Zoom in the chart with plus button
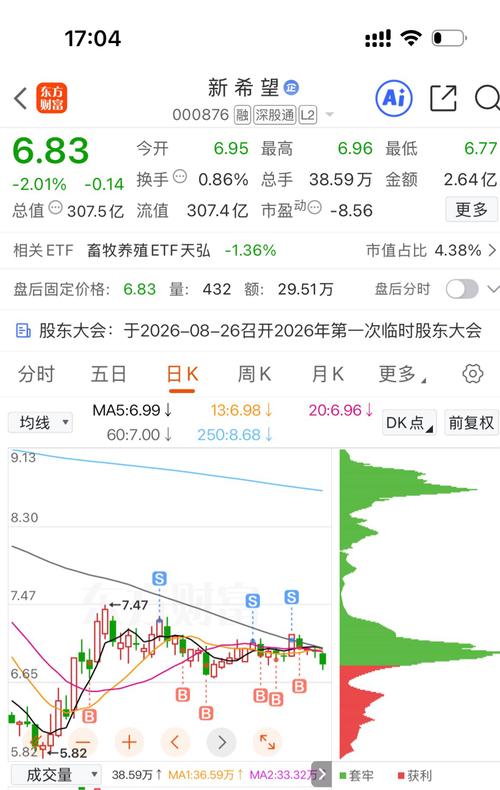This screenshot has width=500, height=790. [129, 742]
